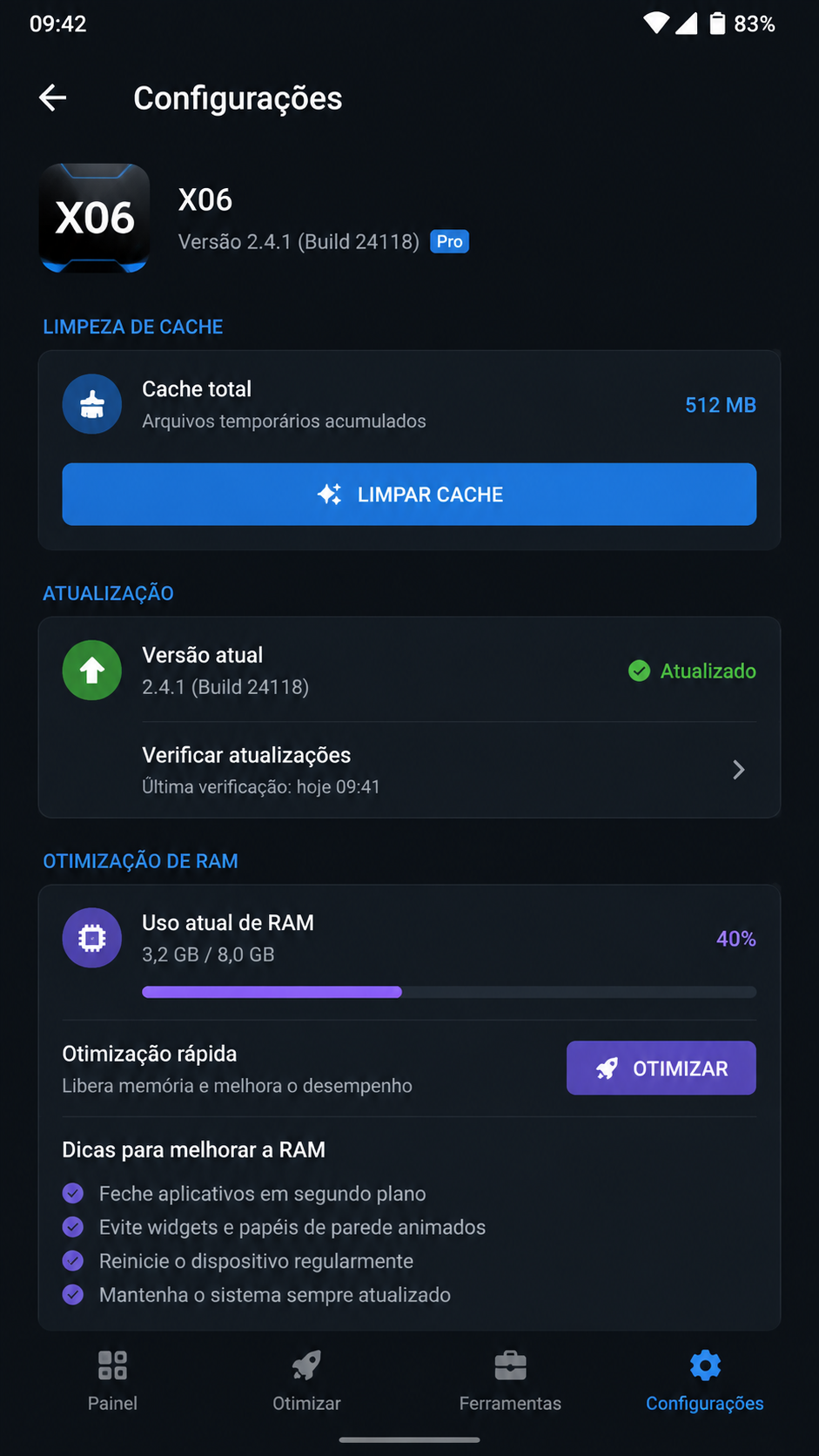
Task: Open Verificar atualizações row
Action: tap(409, 770)
